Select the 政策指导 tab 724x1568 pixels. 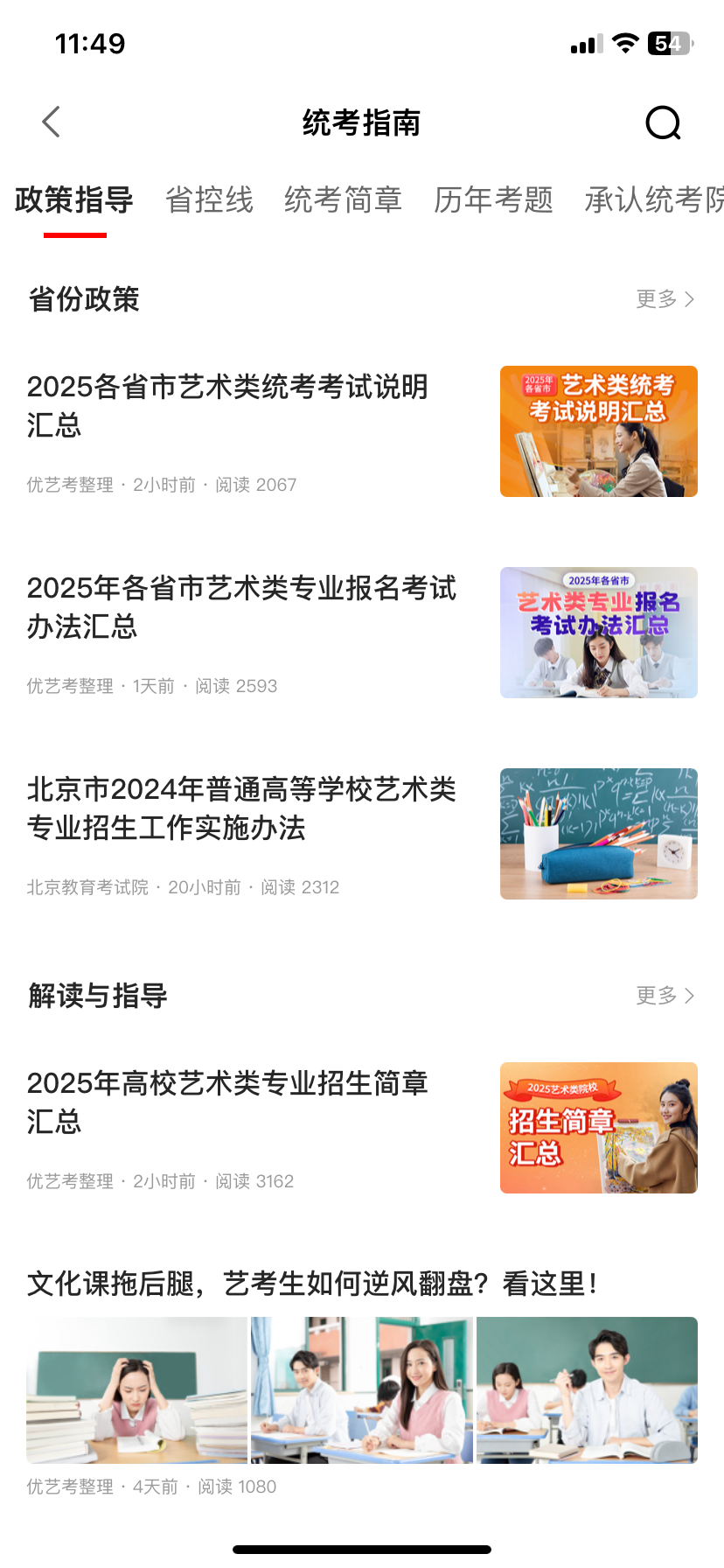[74, 200]
